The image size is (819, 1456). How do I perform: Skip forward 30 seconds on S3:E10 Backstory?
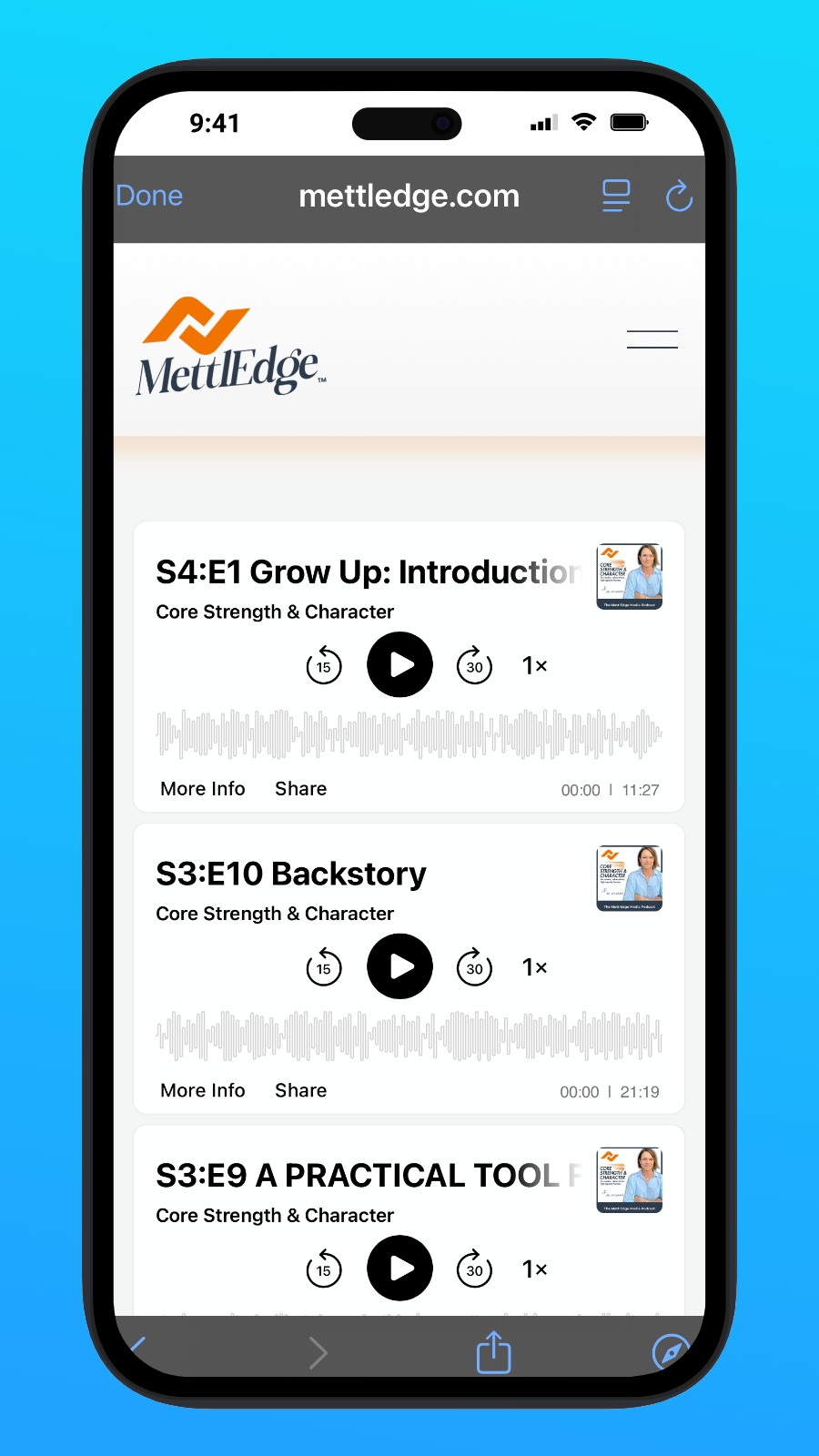pos(474,967)
